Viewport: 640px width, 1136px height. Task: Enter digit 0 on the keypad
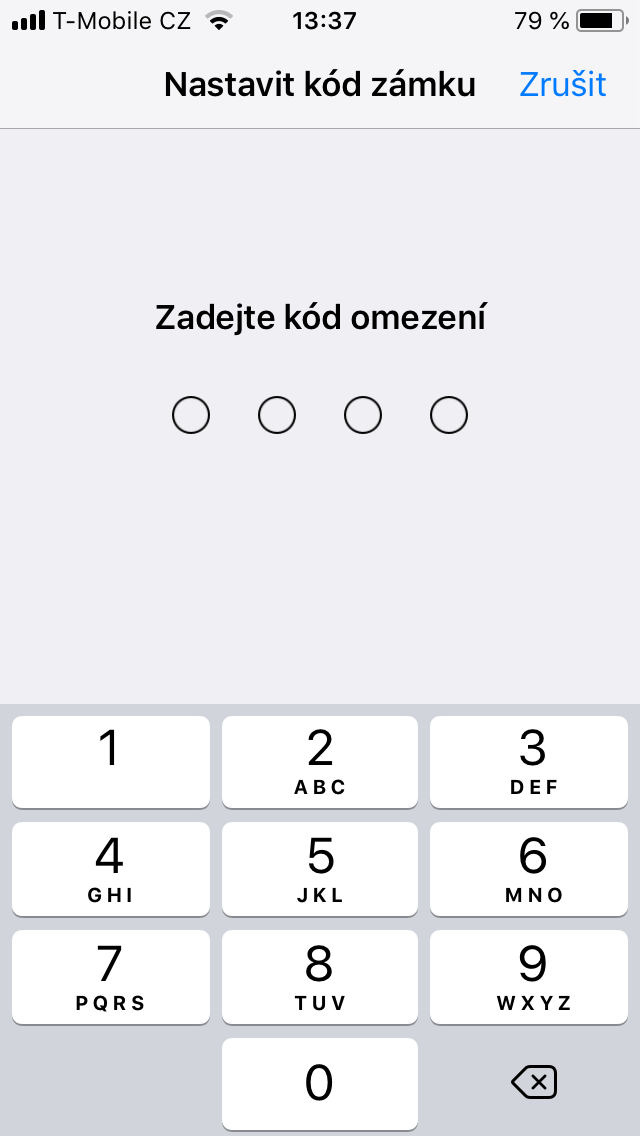319,1083
